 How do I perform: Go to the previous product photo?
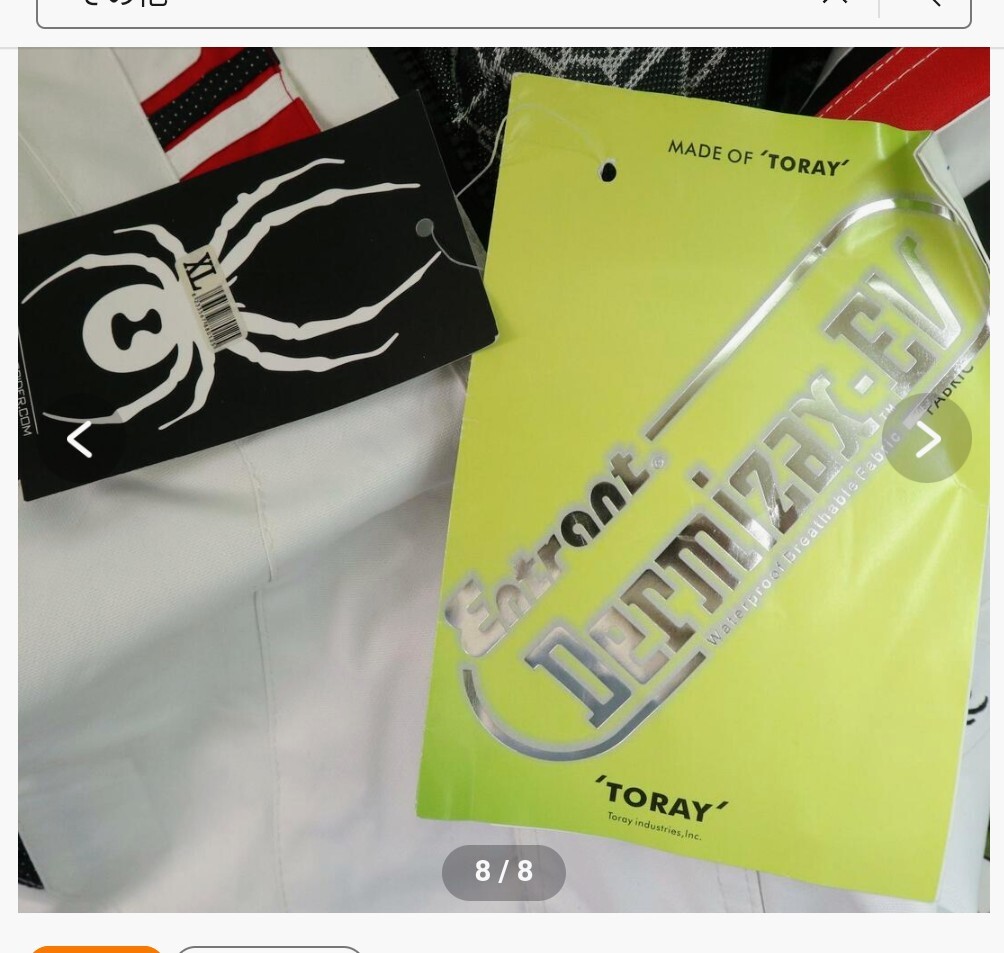[x=80, y=439]
